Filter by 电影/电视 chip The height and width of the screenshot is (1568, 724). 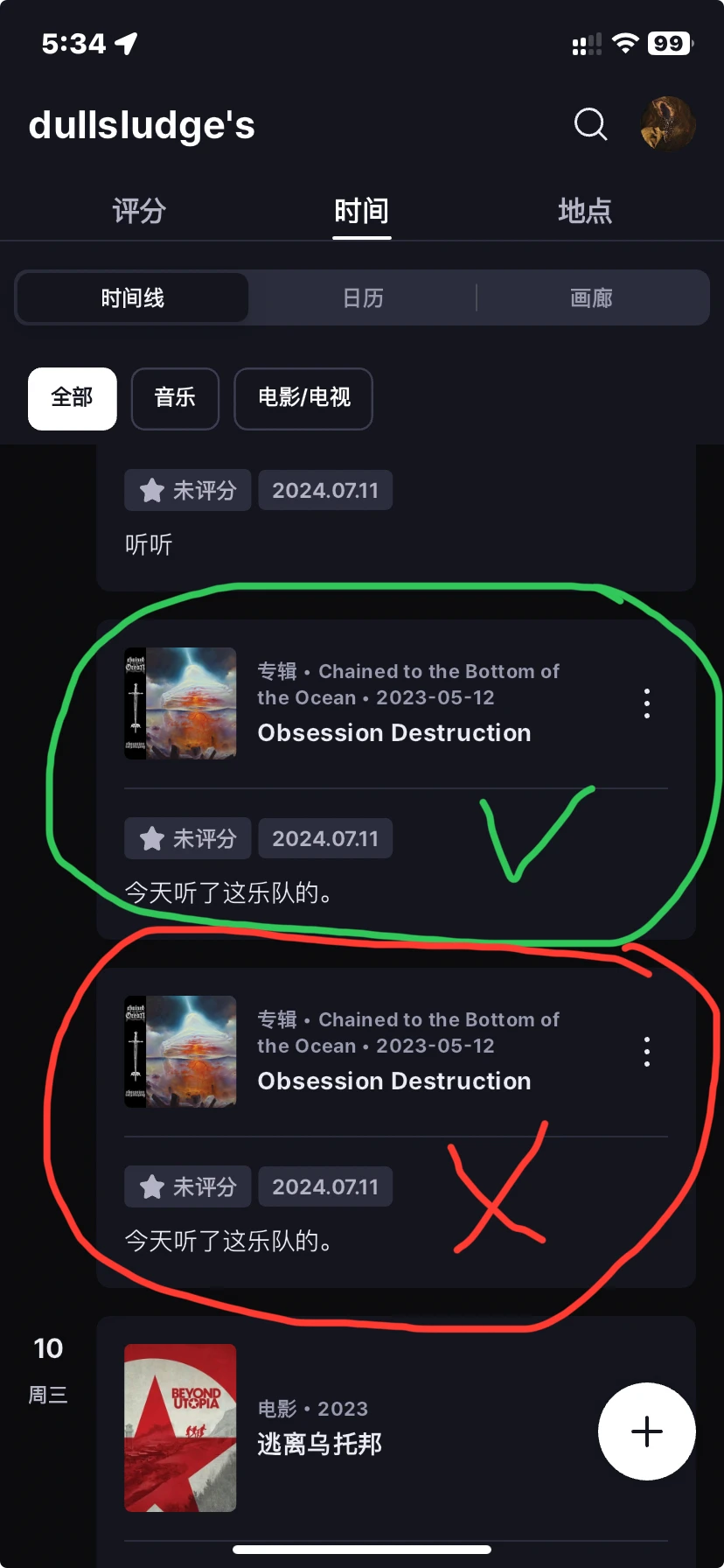click(x=303, y=398)
